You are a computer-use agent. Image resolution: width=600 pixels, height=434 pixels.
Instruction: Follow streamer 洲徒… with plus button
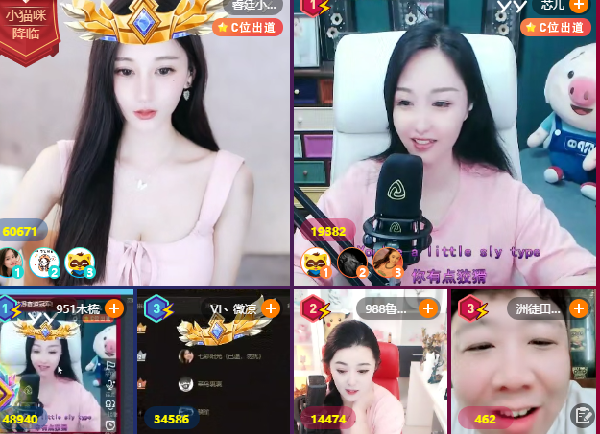[579, 308]
